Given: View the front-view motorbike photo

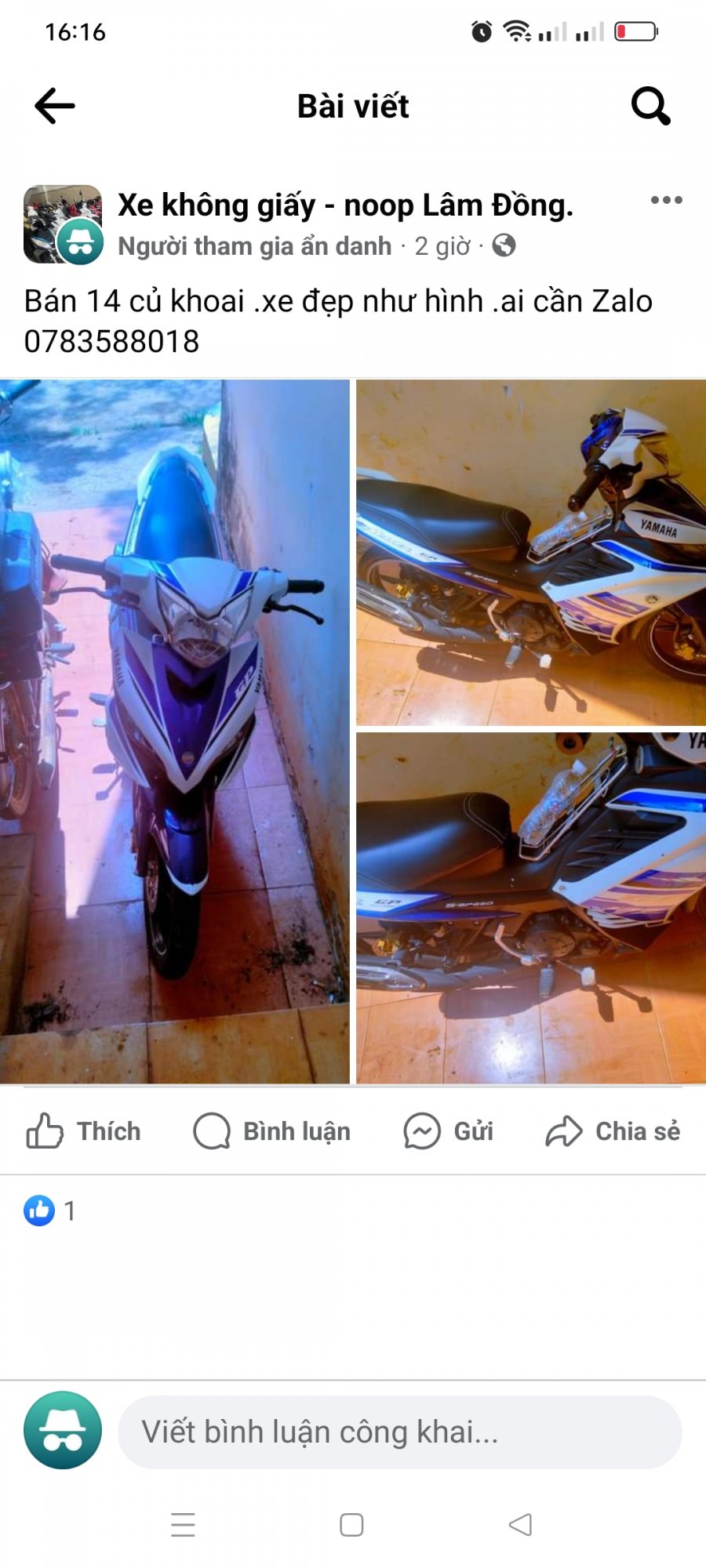Looking at the screenshot, I should tap(174, 731).
